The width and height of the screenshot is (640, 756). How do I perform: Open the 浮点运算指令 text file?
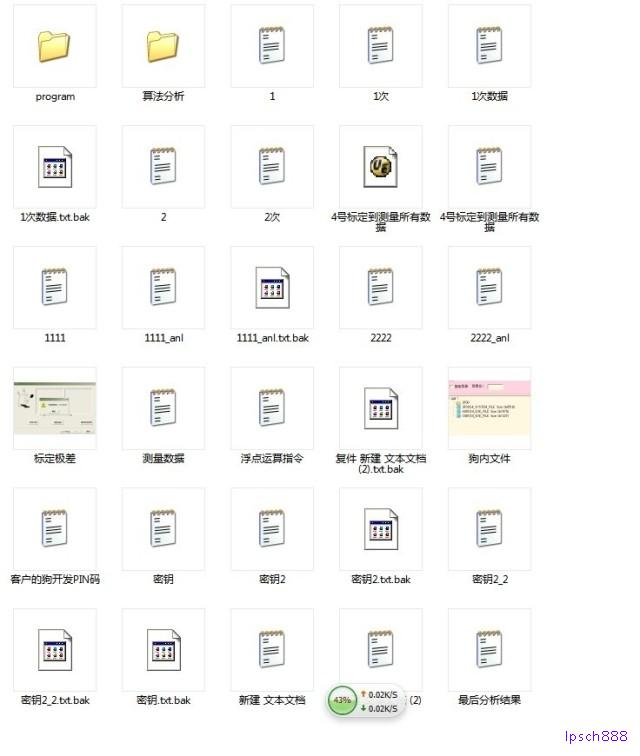pyautogui.click(x=272, y=408)
